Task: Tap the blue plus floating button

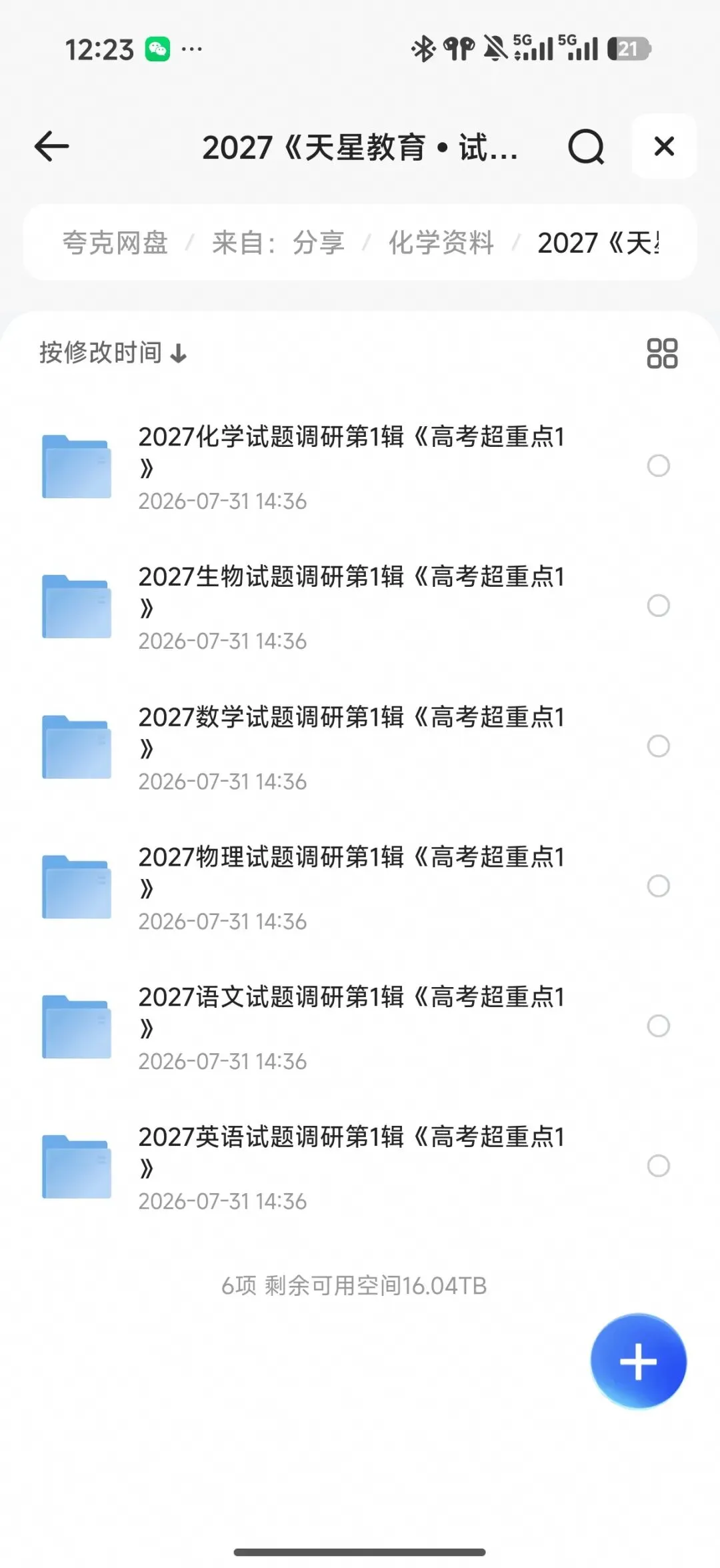Action: (x=638, y=1361)
